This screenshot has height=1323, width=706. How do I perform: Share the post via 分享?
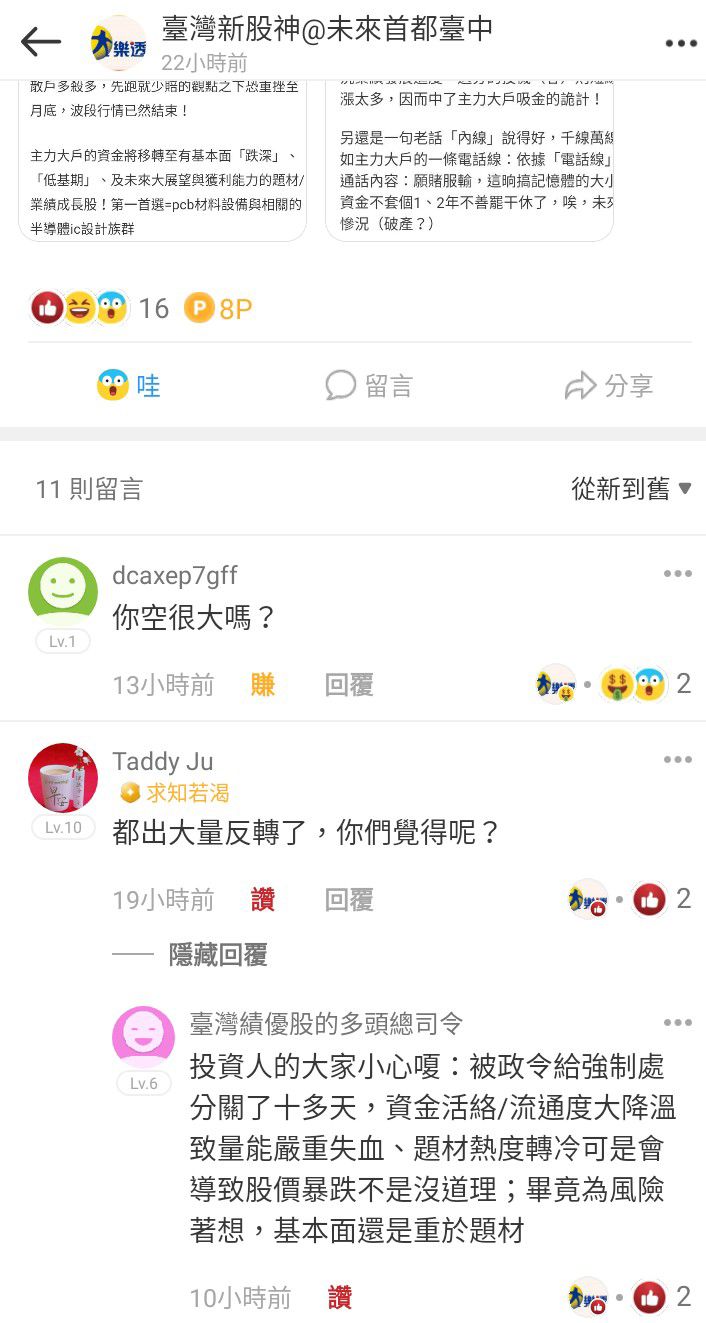tap(608, 386)
